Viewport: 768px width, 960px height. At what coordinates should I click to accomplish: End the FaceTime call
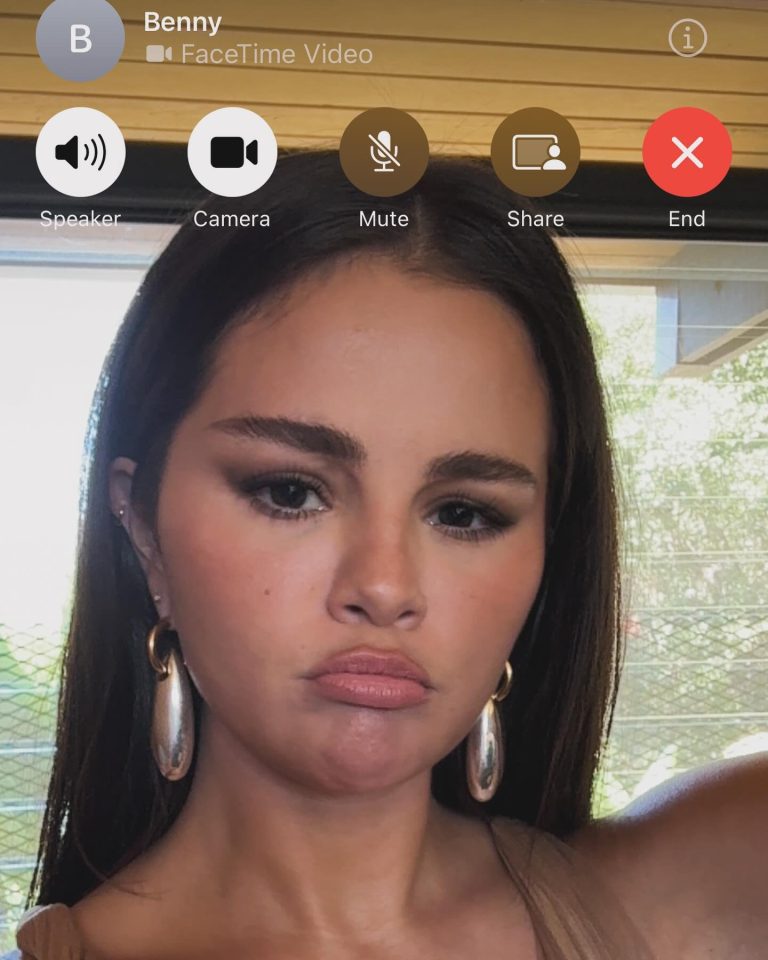687,152
